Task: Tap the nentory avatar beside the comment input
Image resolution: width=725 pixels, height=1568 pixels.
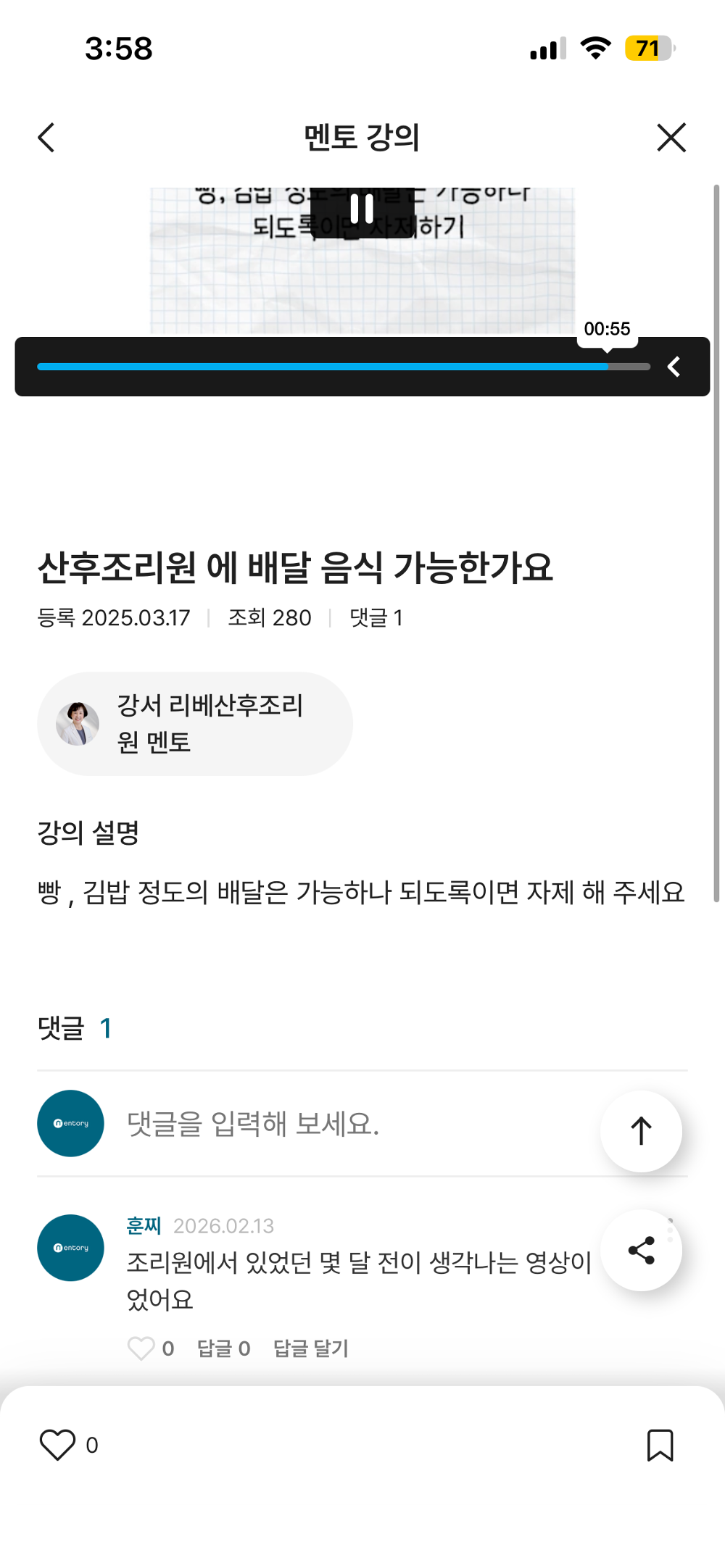Action: pyautogui.click(x=70, y=1123)
